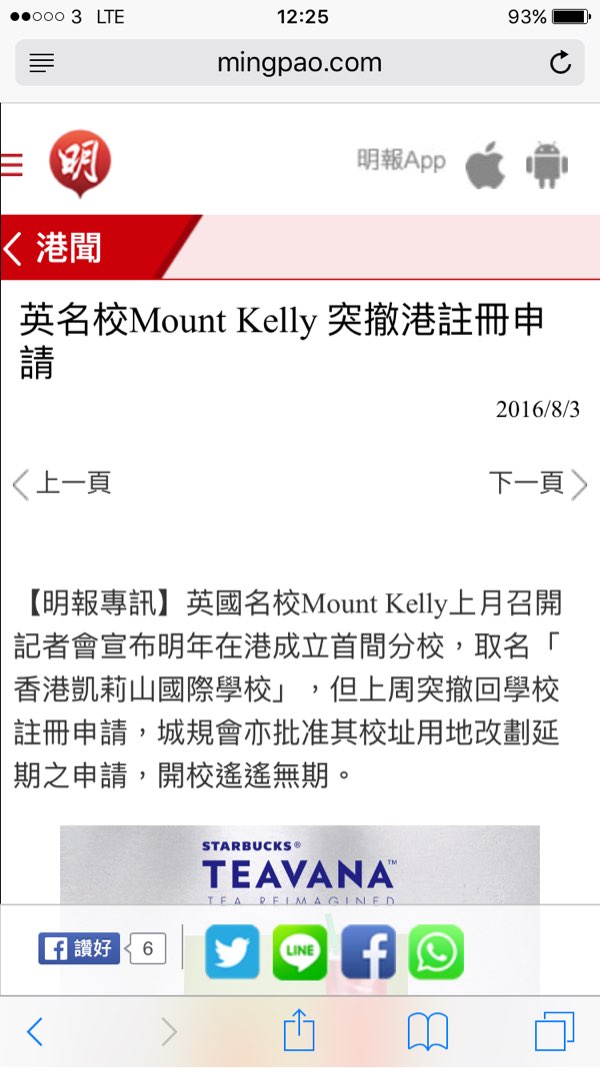Go to previous page 上一頁
The height and width of the screenshot is (1068, 600).
[61, 484]
